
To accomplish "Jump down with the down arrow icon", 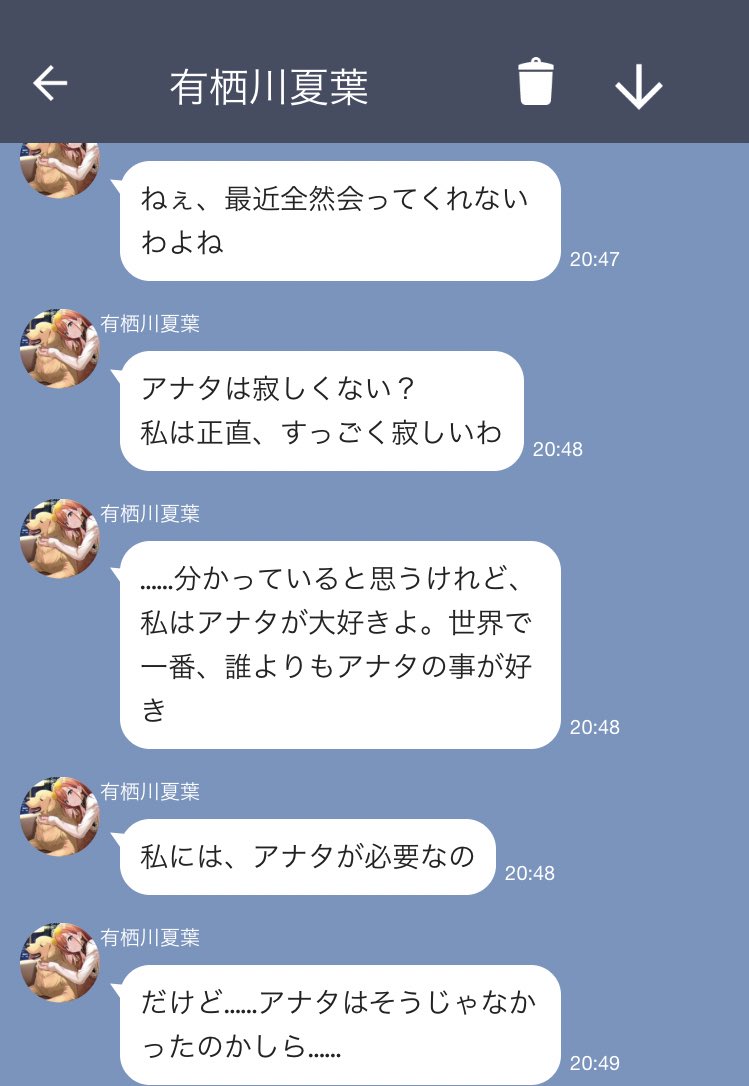I will pyautogui.click(x=639, y=88).
